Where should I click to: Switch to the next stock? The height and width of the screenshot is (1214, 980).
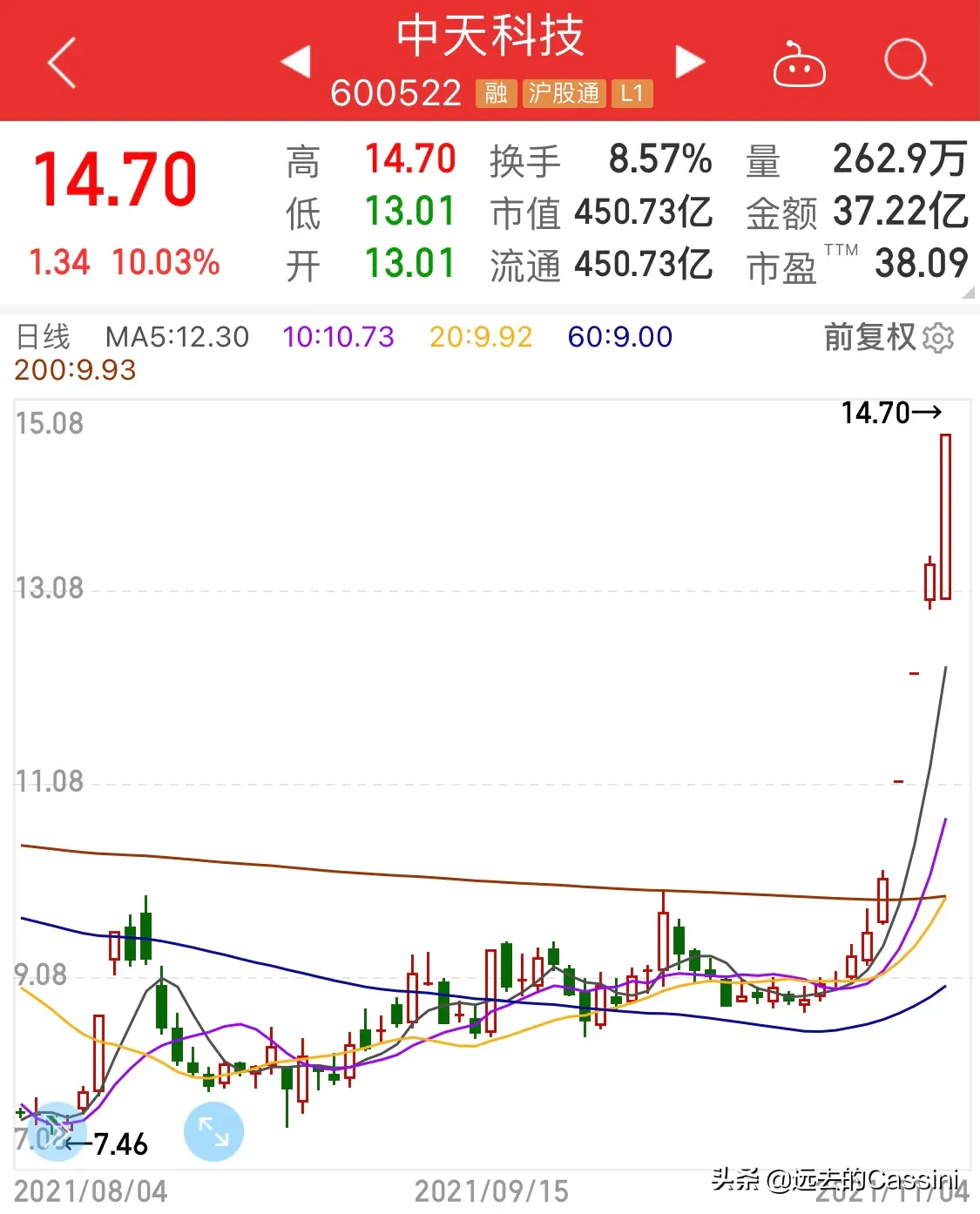point(690,62)
